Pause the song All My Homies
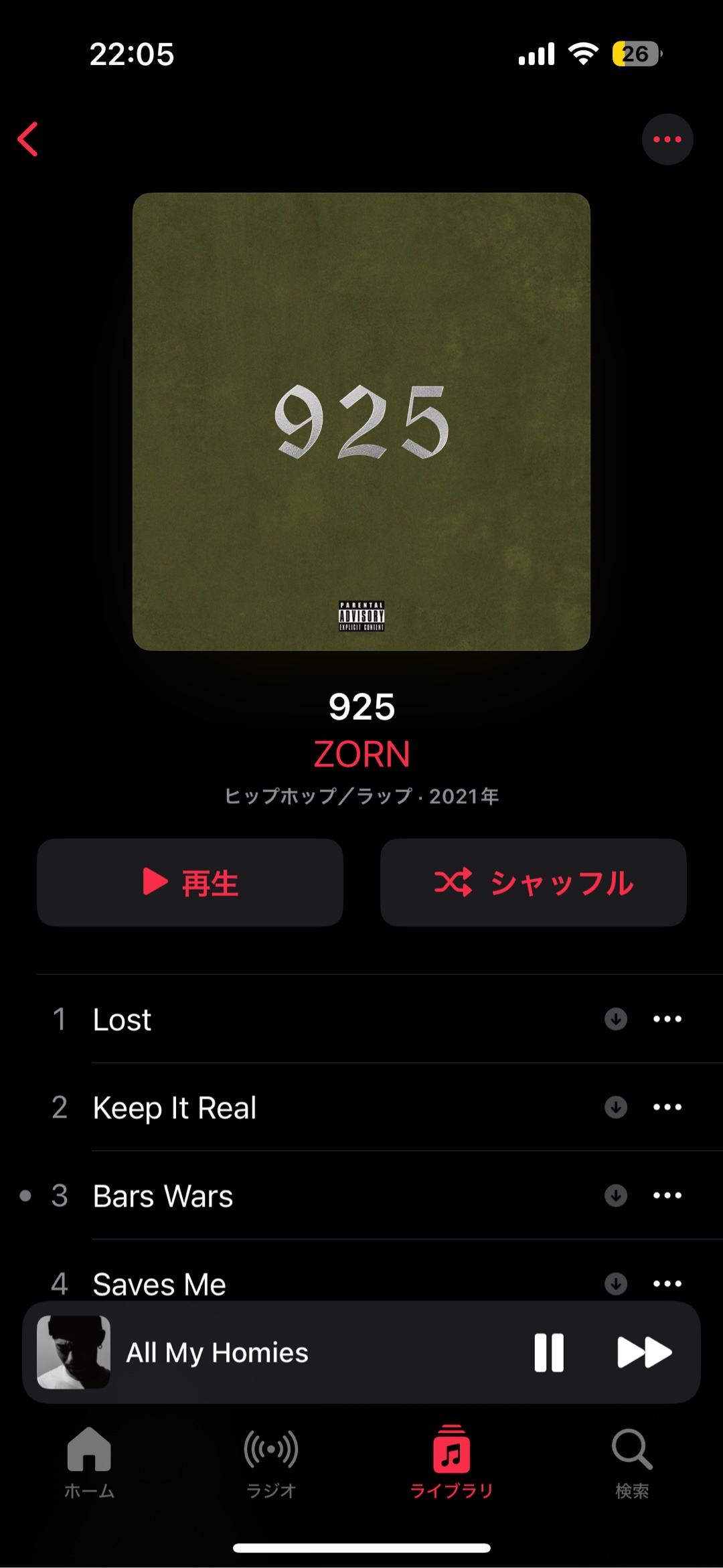This screenshot has height=1568, width=723. 549,1352
